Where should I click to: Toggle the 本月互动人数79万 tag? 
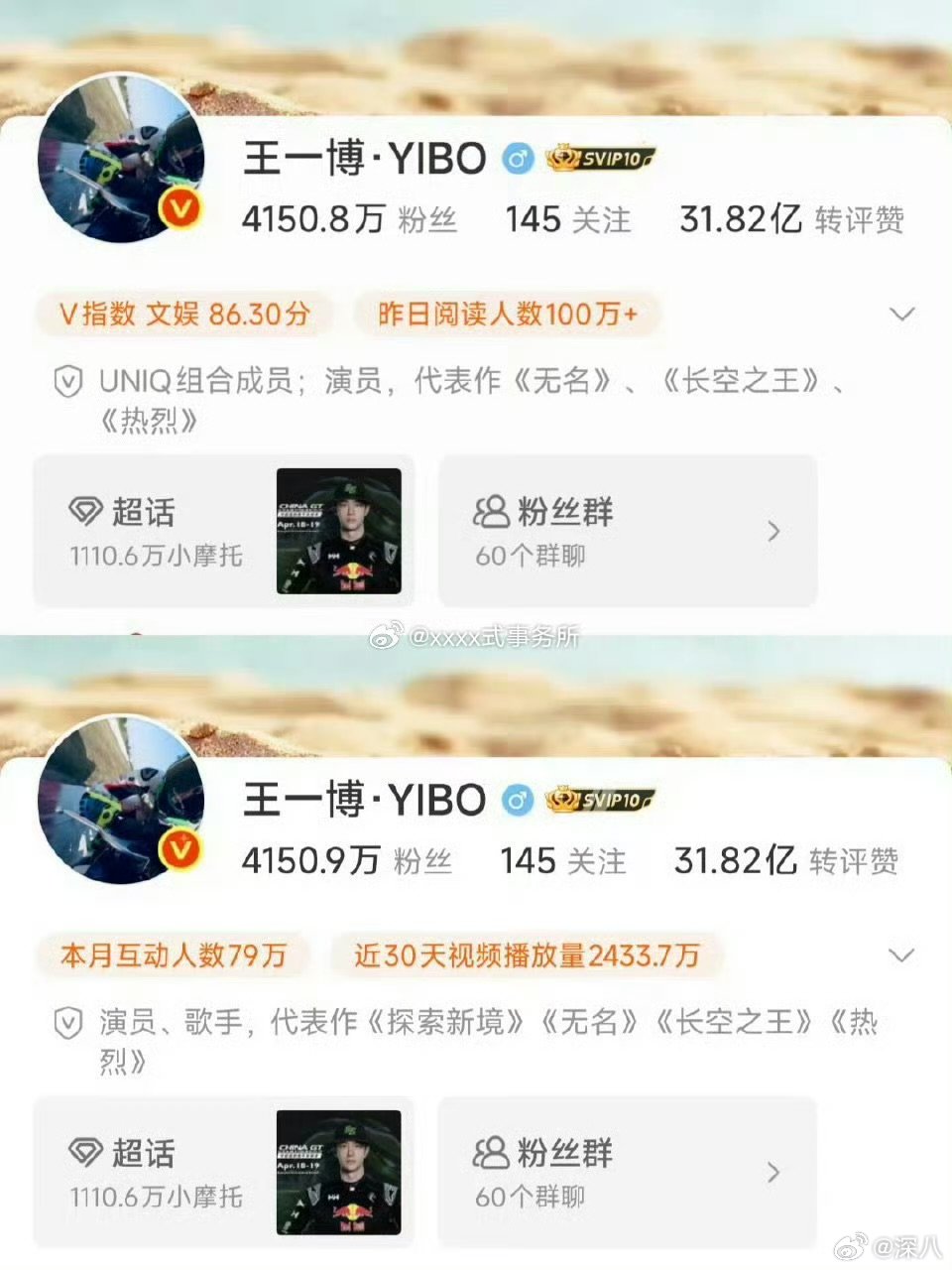(173, 955)
